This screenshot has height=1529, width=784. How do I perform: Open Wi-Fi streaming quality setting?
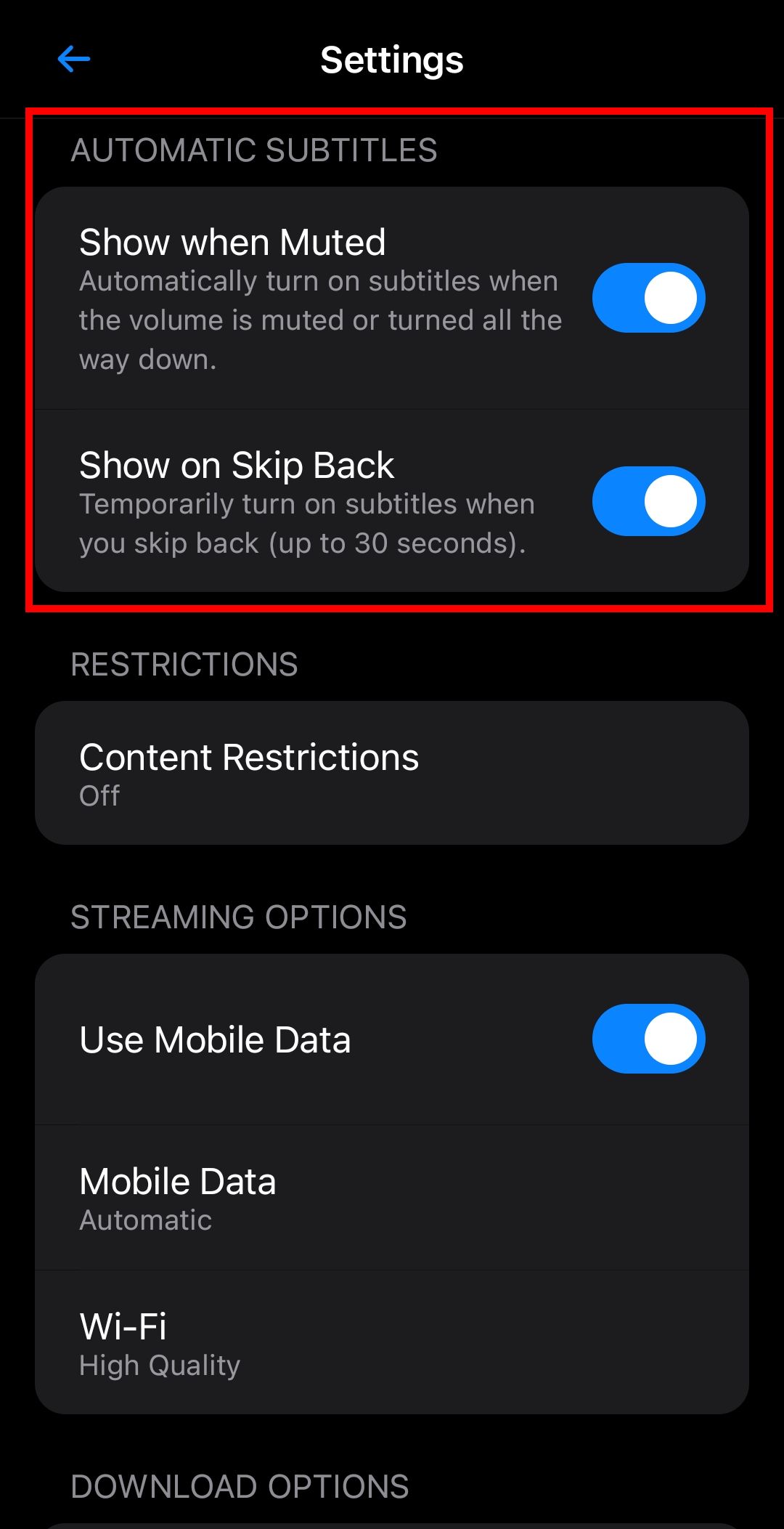point(392,1343)
